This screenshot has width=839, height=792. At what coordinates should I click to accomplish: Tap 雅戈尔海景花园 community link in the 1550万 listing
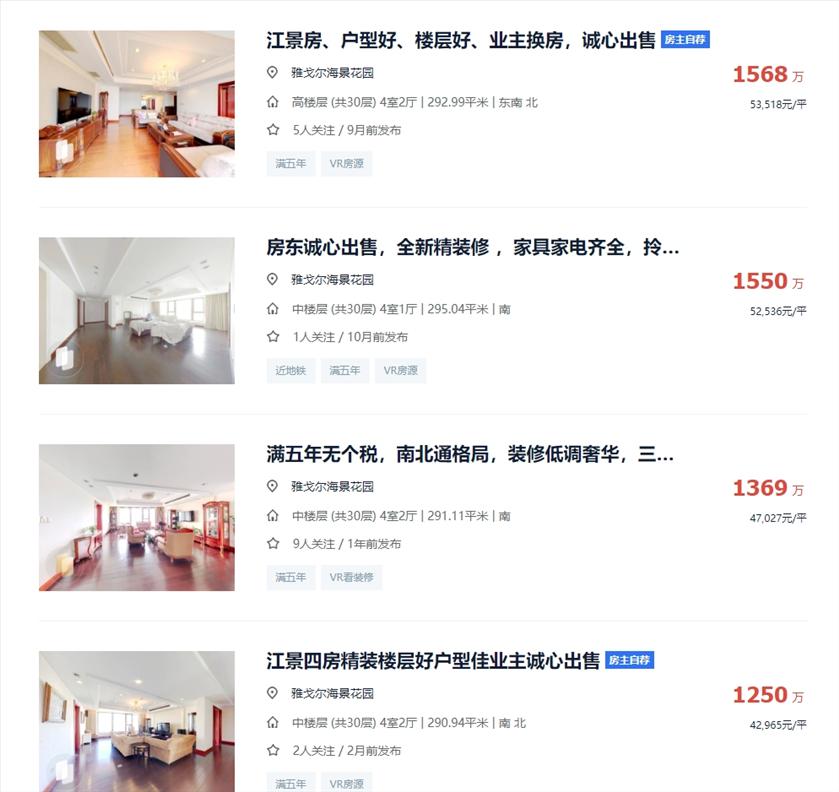click(x=332, y=280)
